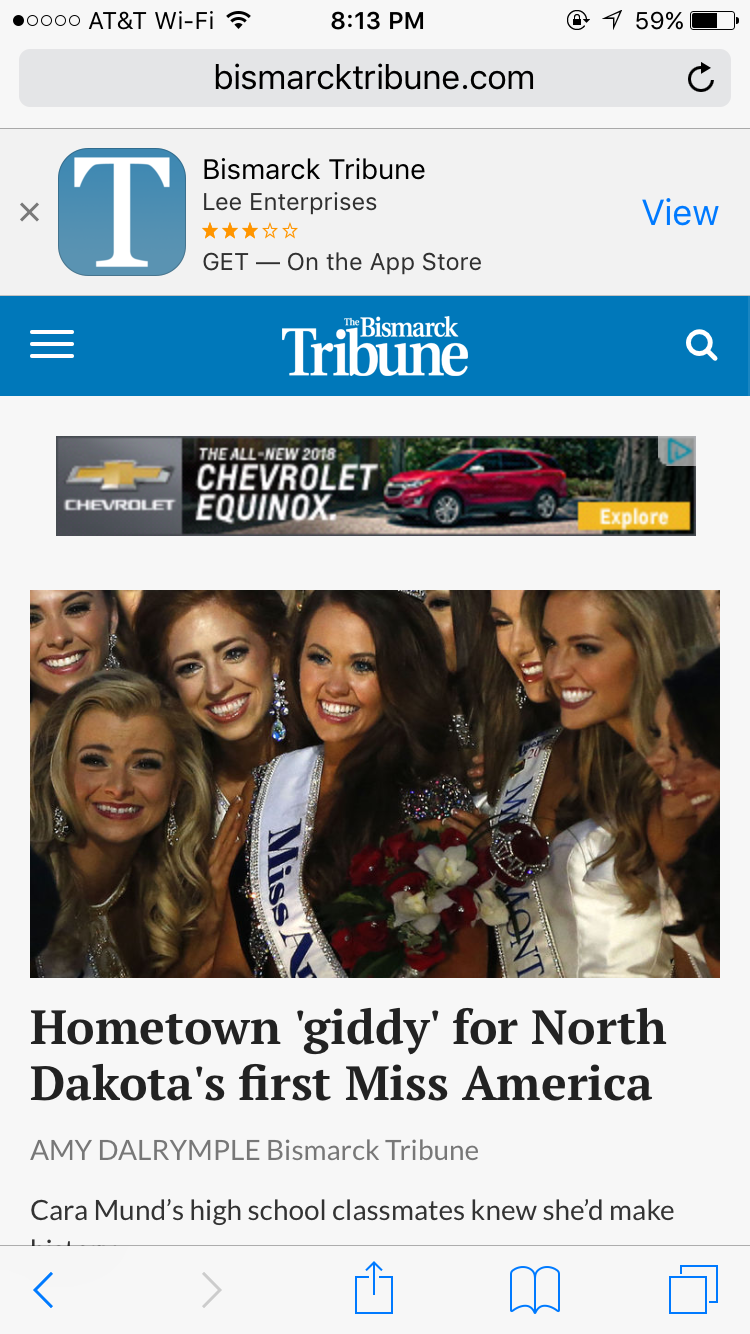Viewport: 750px width, 1334px height.
Task: Show all open tabs
Action: 693,1290
